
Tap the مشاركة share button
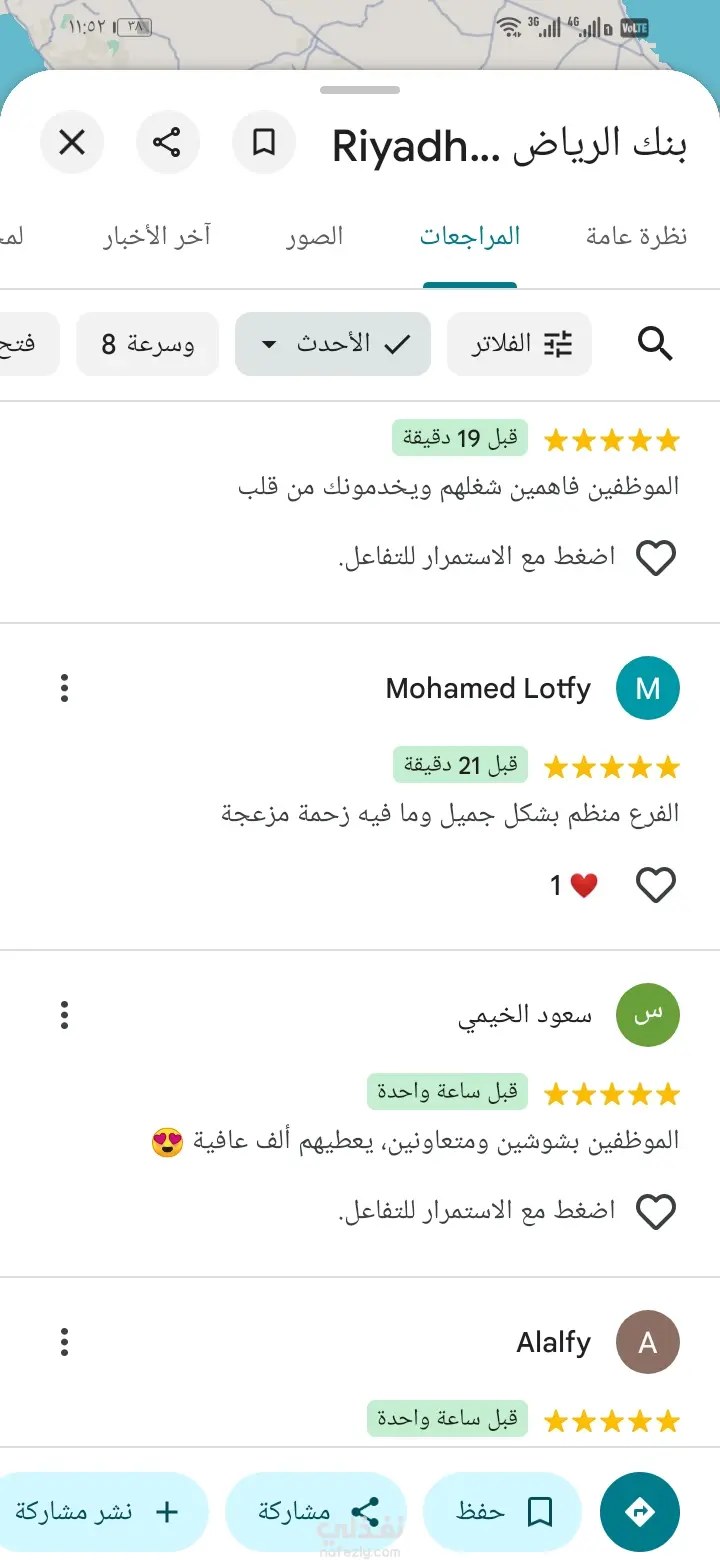tap(316, 1512)
